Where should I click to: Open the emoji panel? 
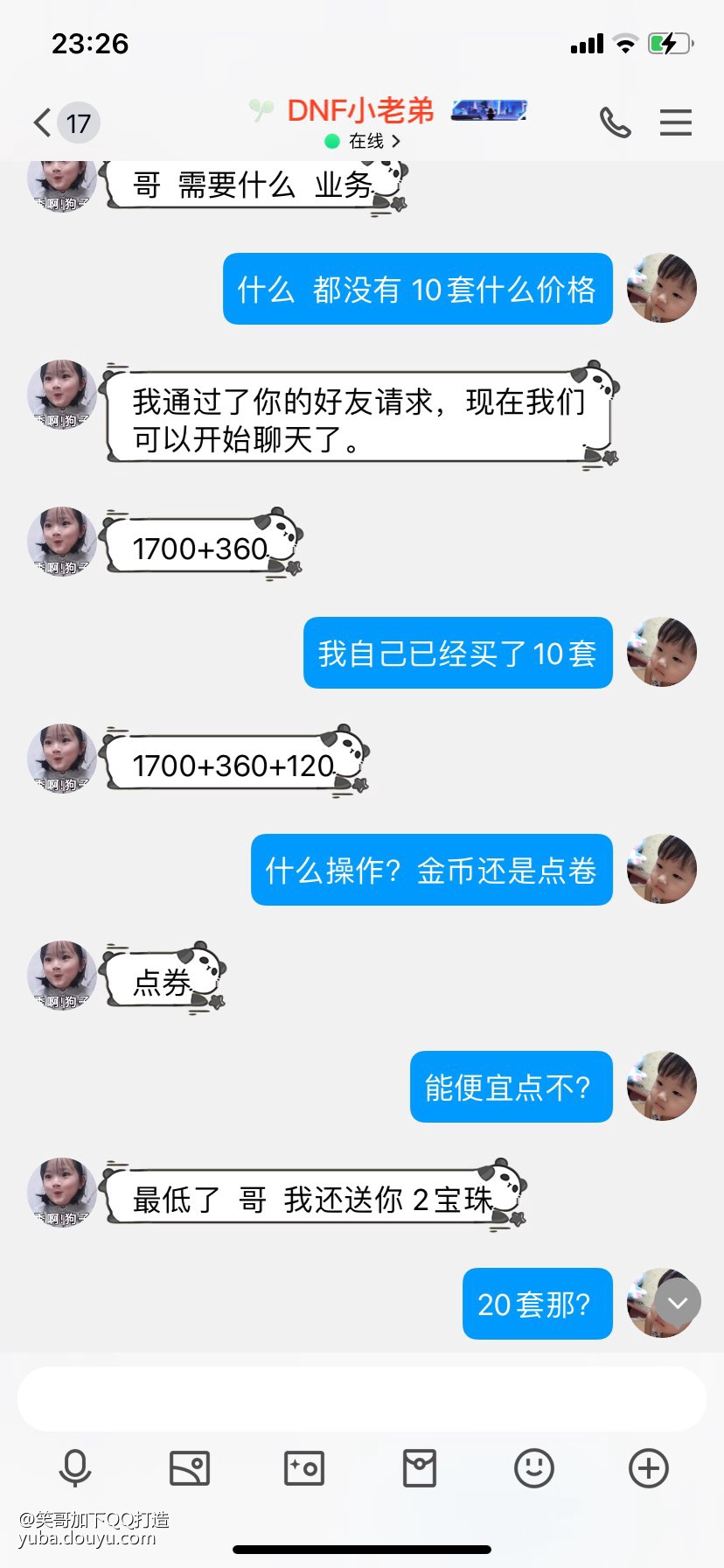(533, 1467)
